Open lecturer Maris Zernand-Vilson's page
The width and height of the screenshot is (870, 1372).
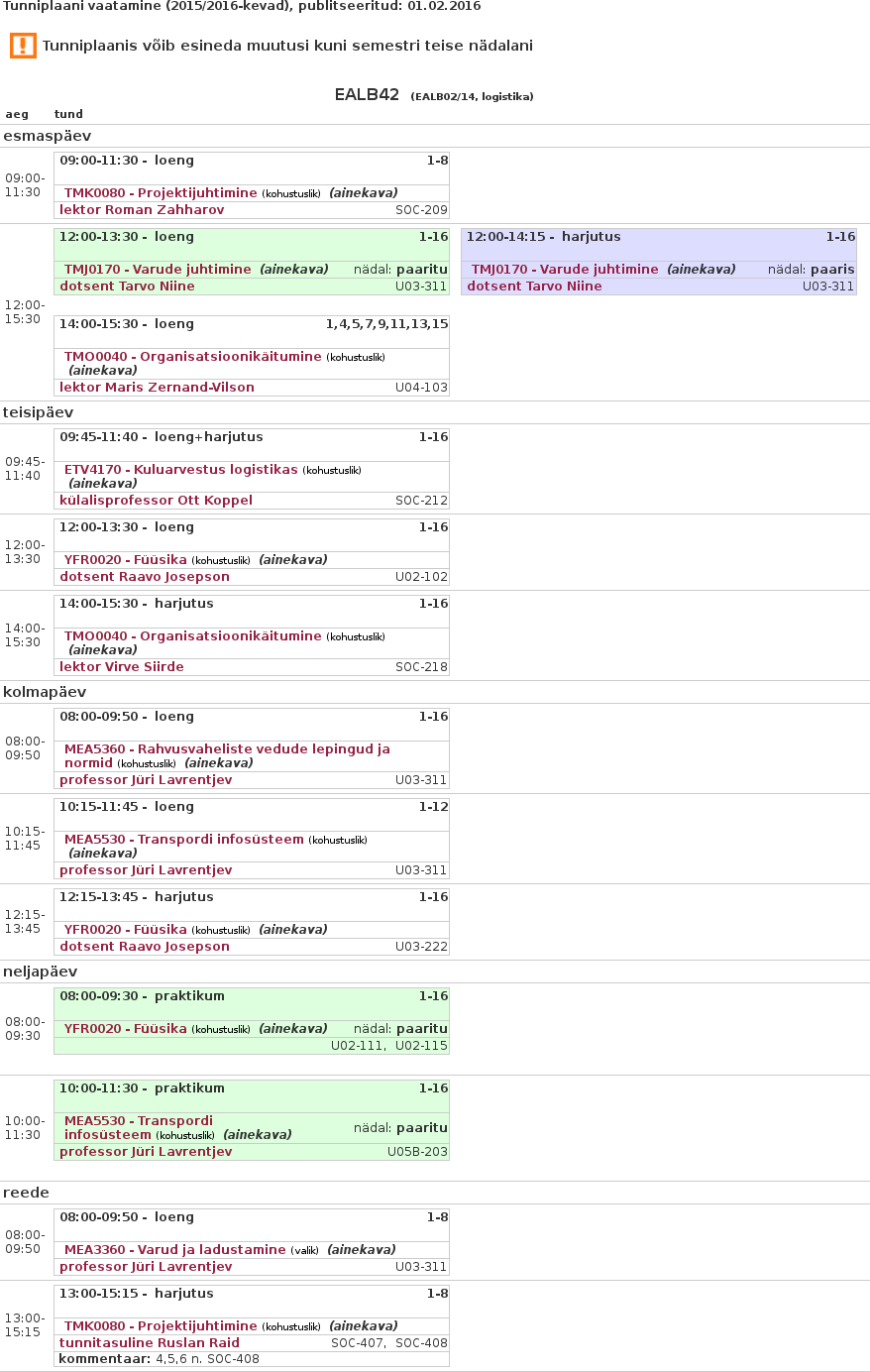[x=157, y=388]
